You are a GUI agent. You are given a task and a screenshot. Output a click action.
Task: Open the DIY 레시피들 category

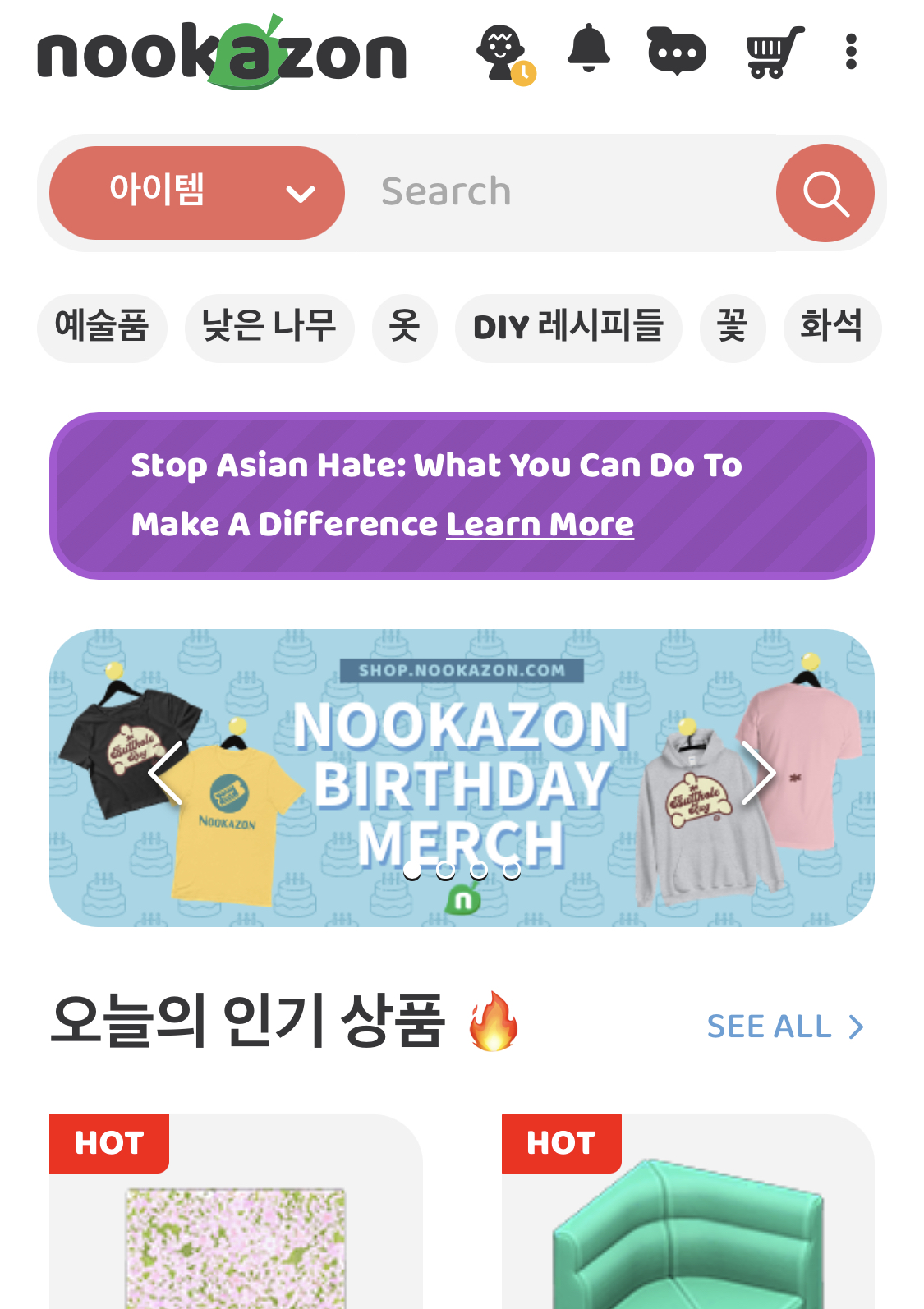point(568,327)
